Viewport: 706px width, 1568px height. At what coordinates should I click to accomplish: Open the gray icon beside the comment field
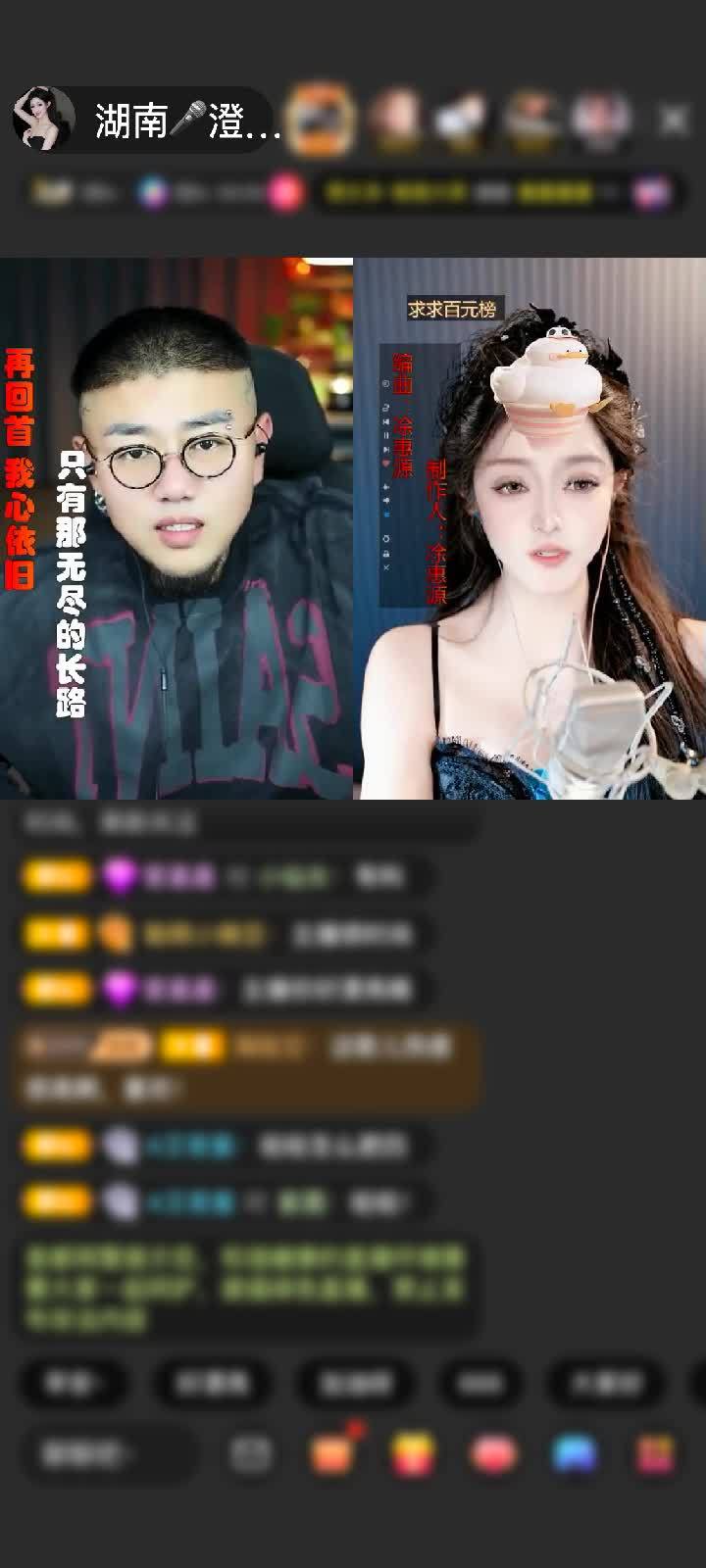[x=251, y=1454]
